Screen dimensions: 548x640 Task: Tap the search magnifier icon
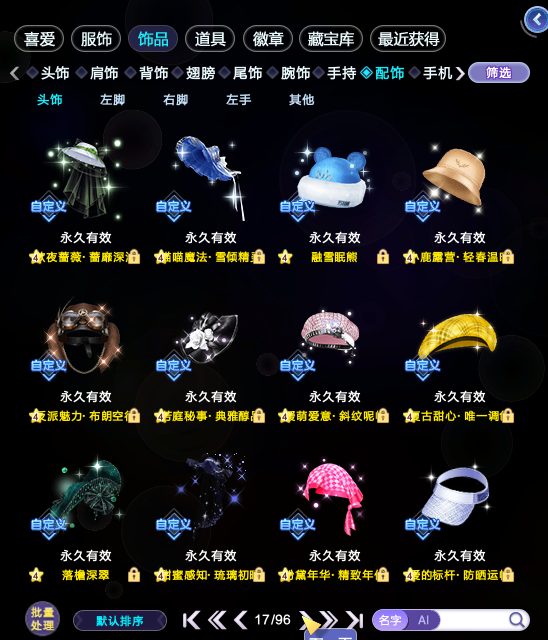(516, 620)
